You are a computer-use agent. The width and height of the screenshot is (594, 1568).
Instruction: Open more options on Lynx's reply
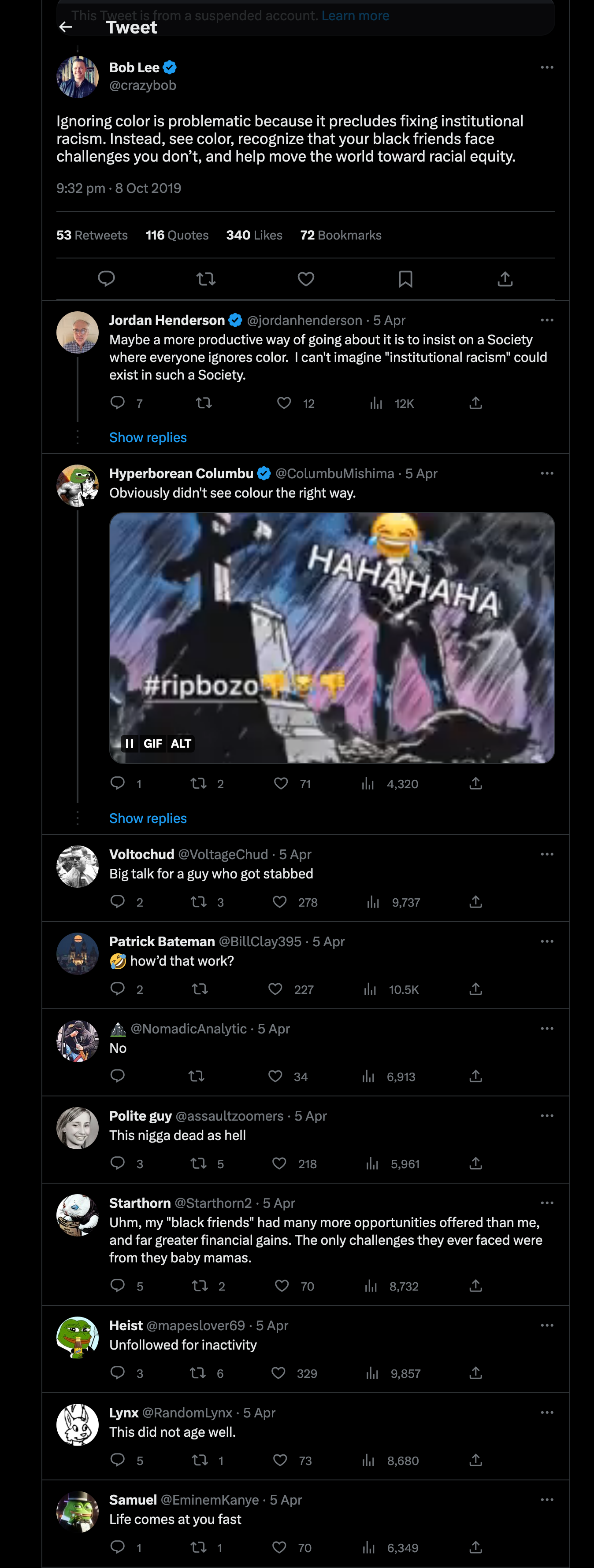point(547,1413)
